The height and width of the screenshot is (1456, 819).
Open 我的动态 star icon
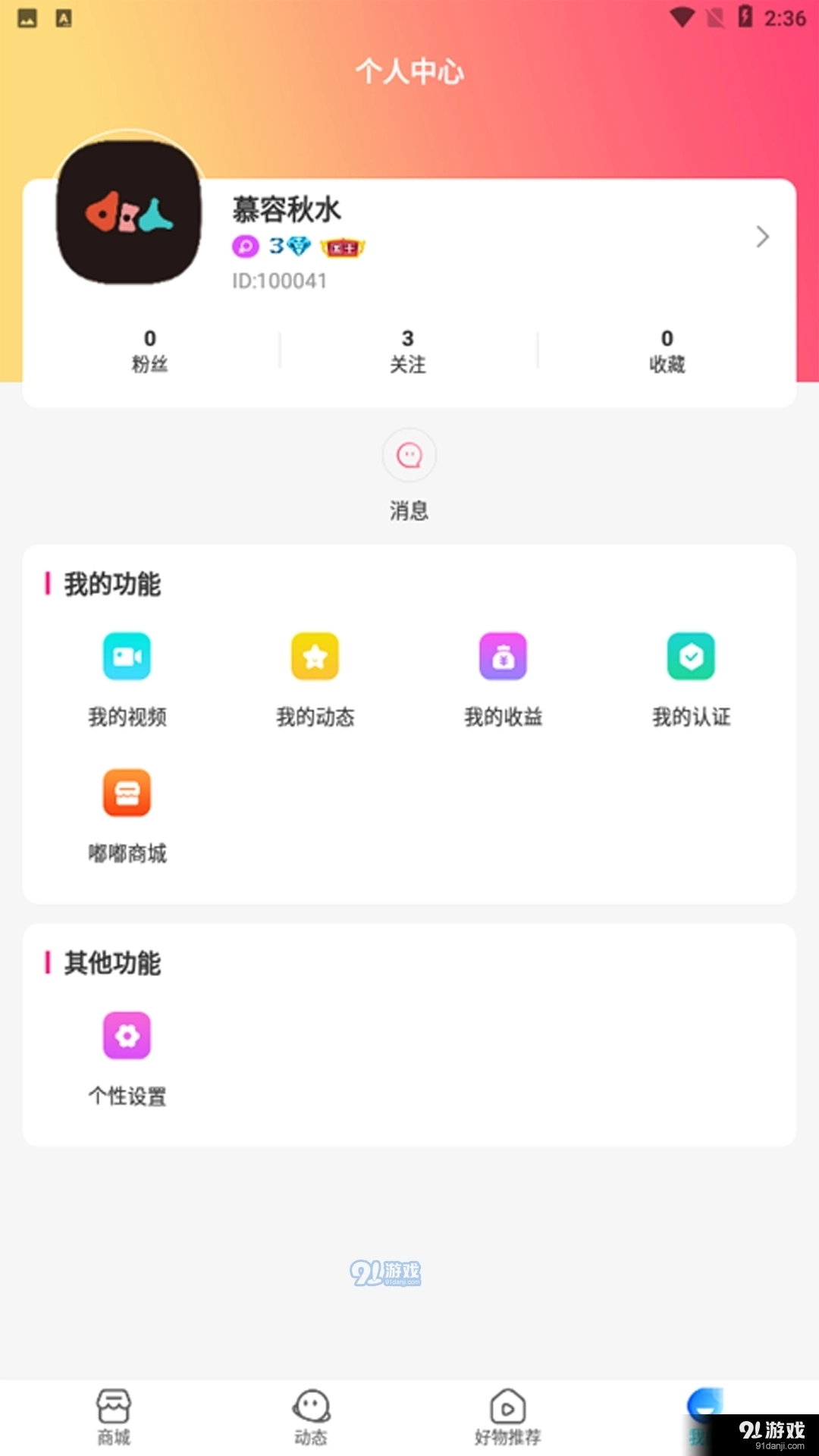coord(315,657)
